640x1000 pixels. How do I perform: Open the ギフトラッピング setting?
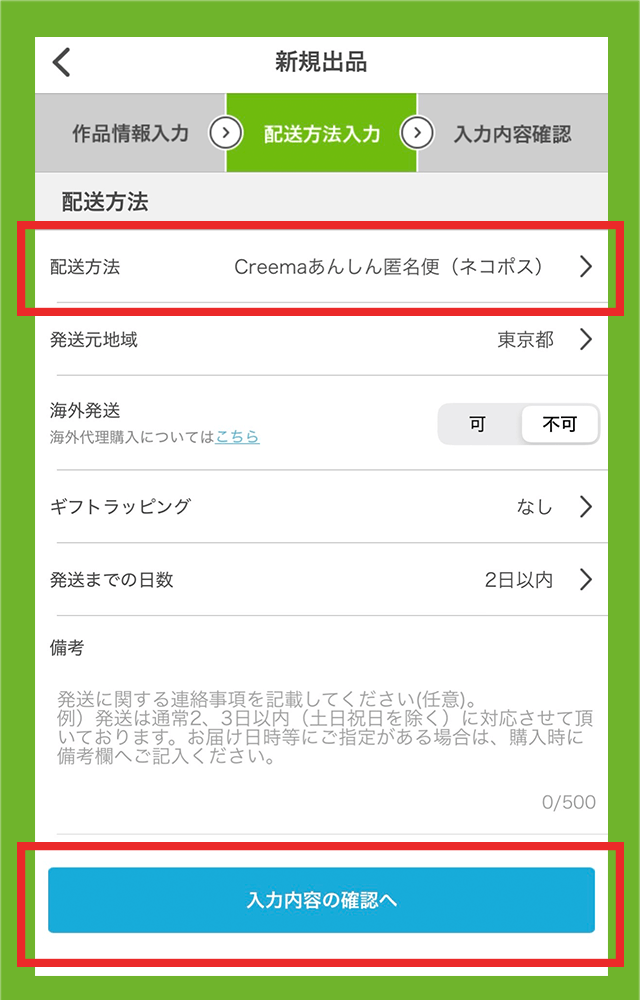(322, 507)
